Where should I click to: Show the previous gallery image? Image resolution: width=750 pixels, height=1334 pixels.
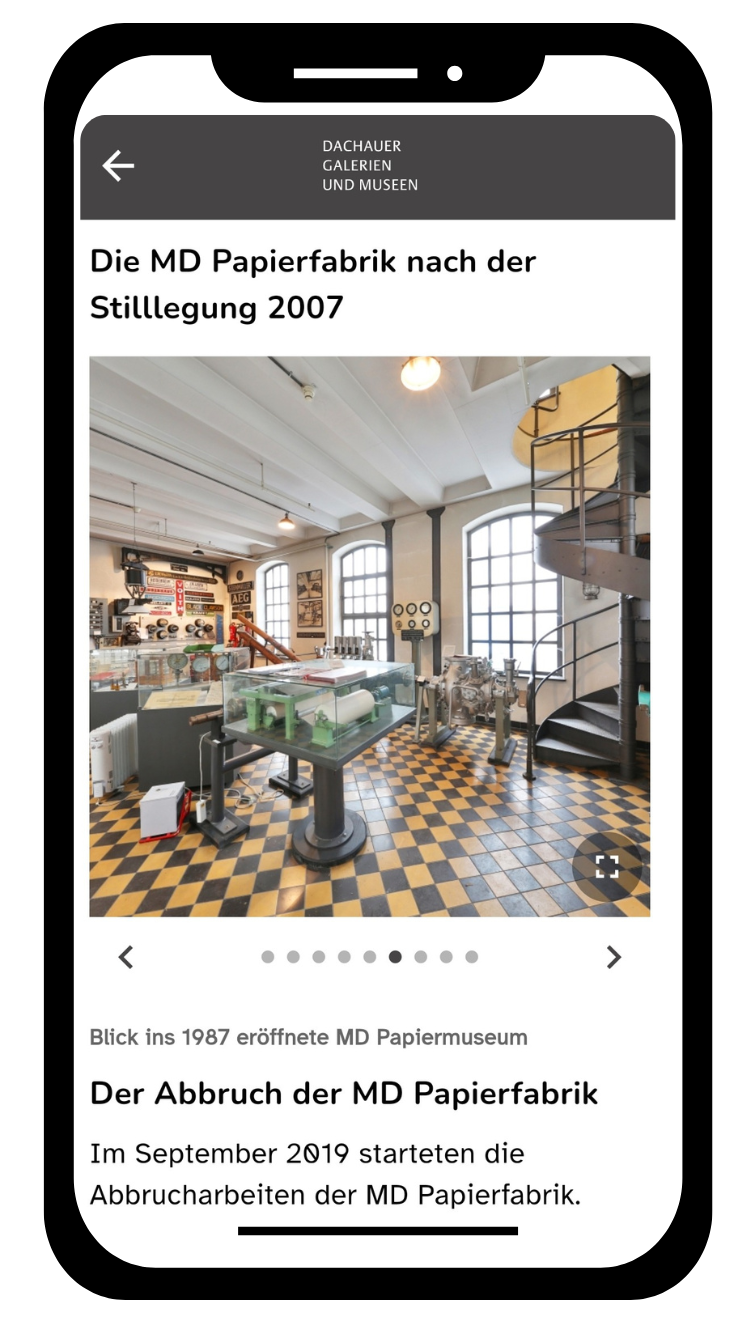[x=126, y=957]
